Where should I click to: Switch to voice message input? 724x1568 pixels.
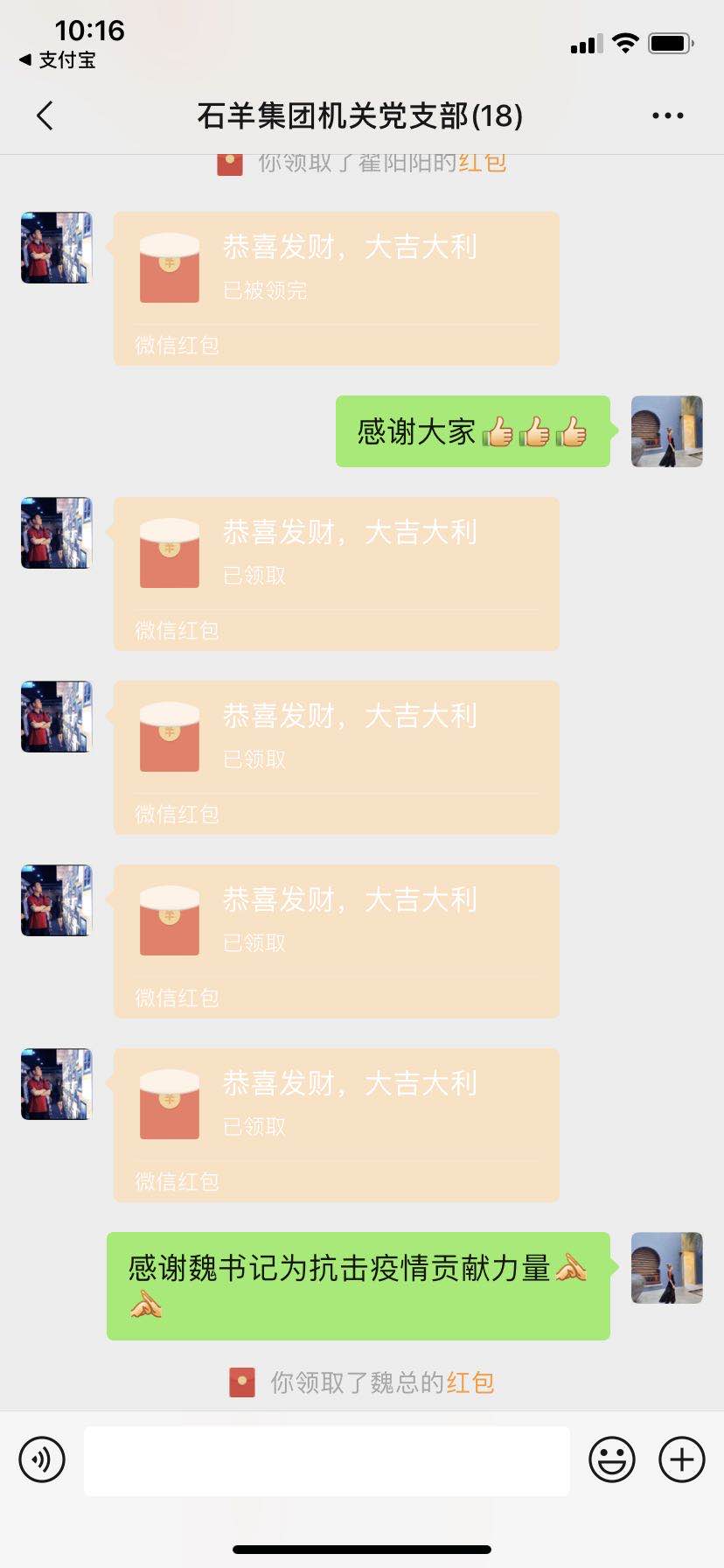point(42,1459)
